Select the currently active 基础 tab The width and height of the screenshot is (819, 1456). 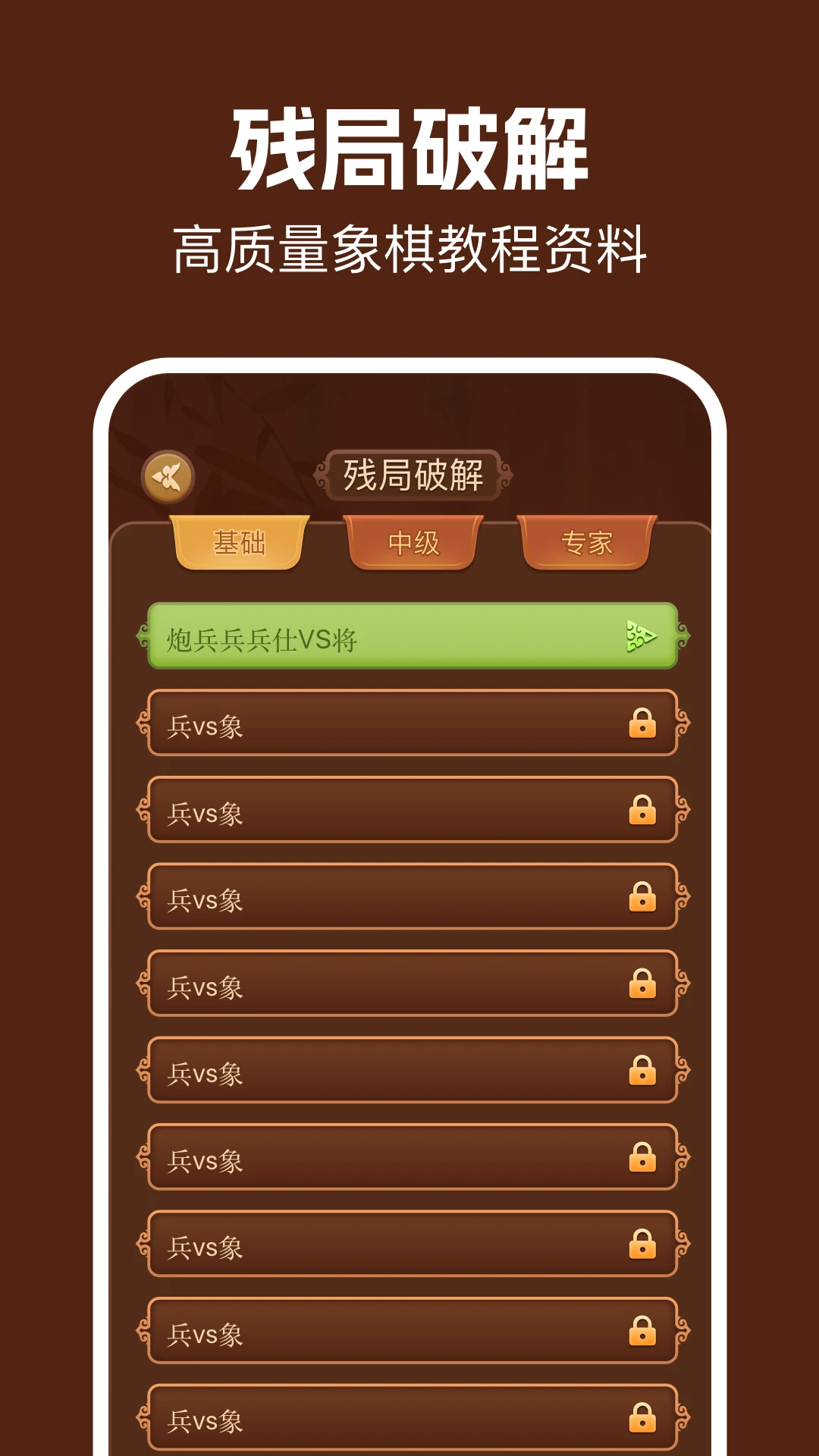coord(240,544)
